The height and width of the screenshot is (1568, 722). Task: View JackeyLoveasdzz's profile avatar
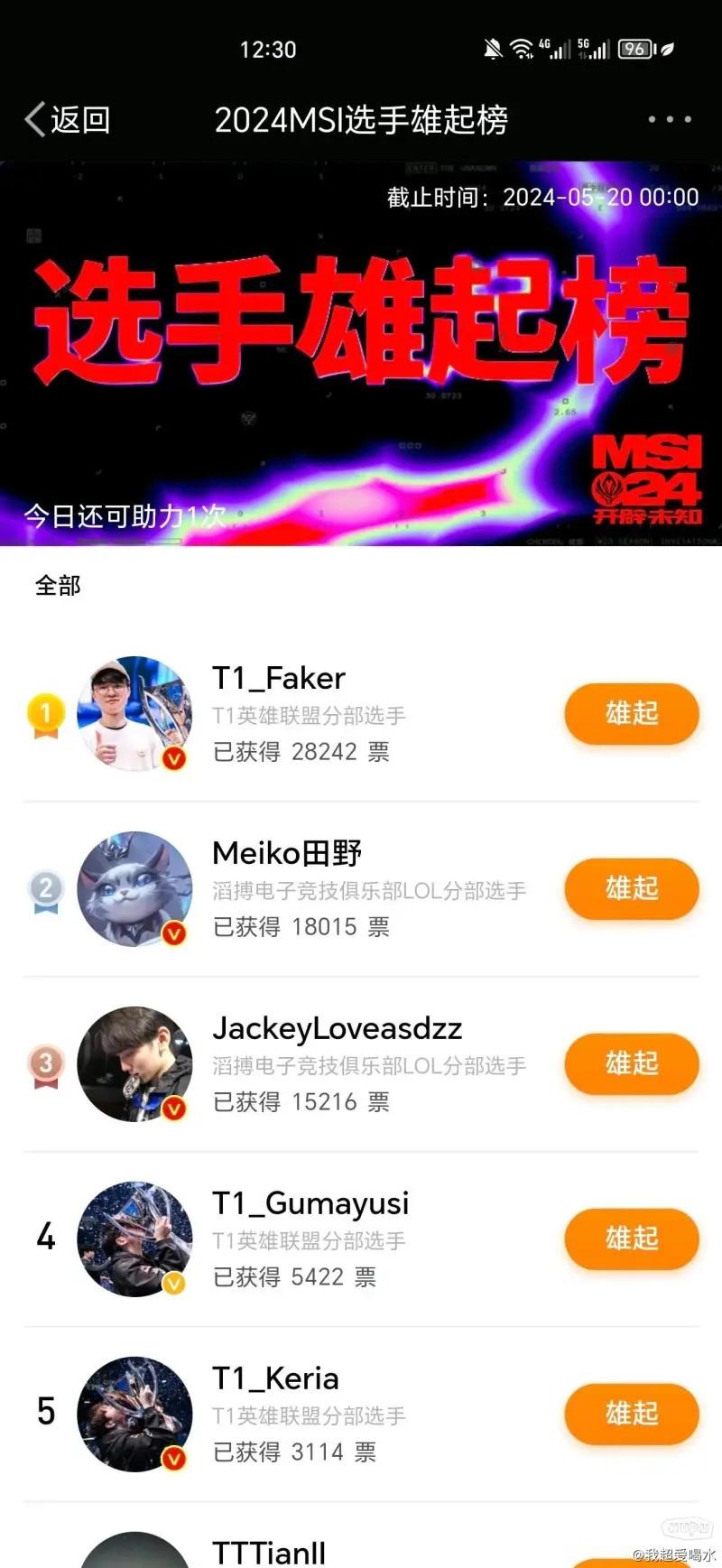[134, 1064]
